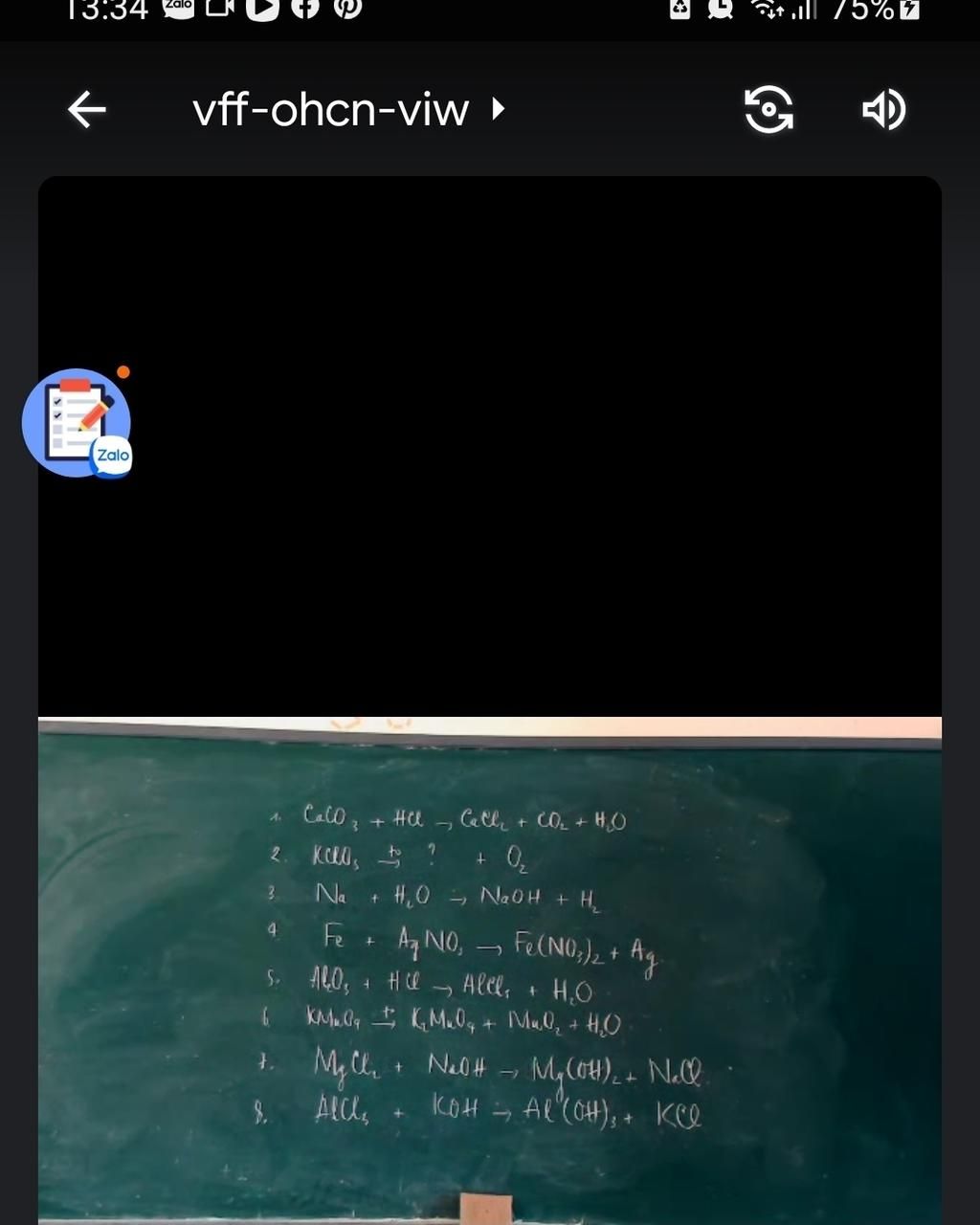Open the floating Zalo notes bubble
Screen dimensions: 980x1225
pos(77,423)
